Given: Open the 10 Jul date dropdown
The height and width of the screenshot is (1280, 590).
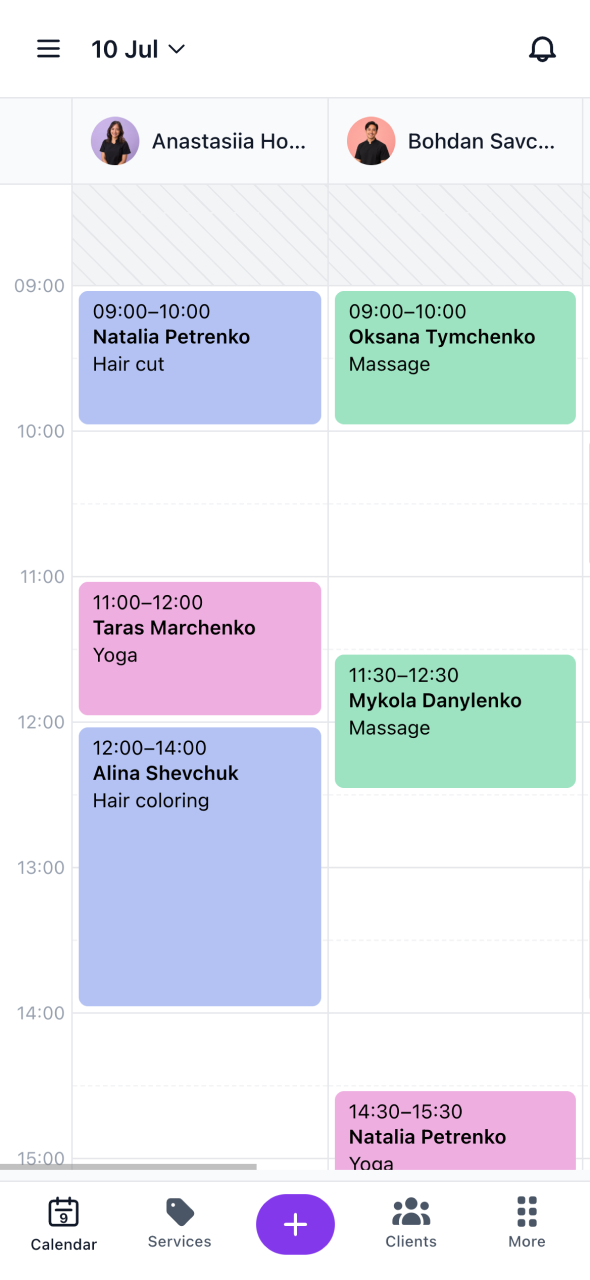Looking at the screenshot, I should [x=138, y=49].
